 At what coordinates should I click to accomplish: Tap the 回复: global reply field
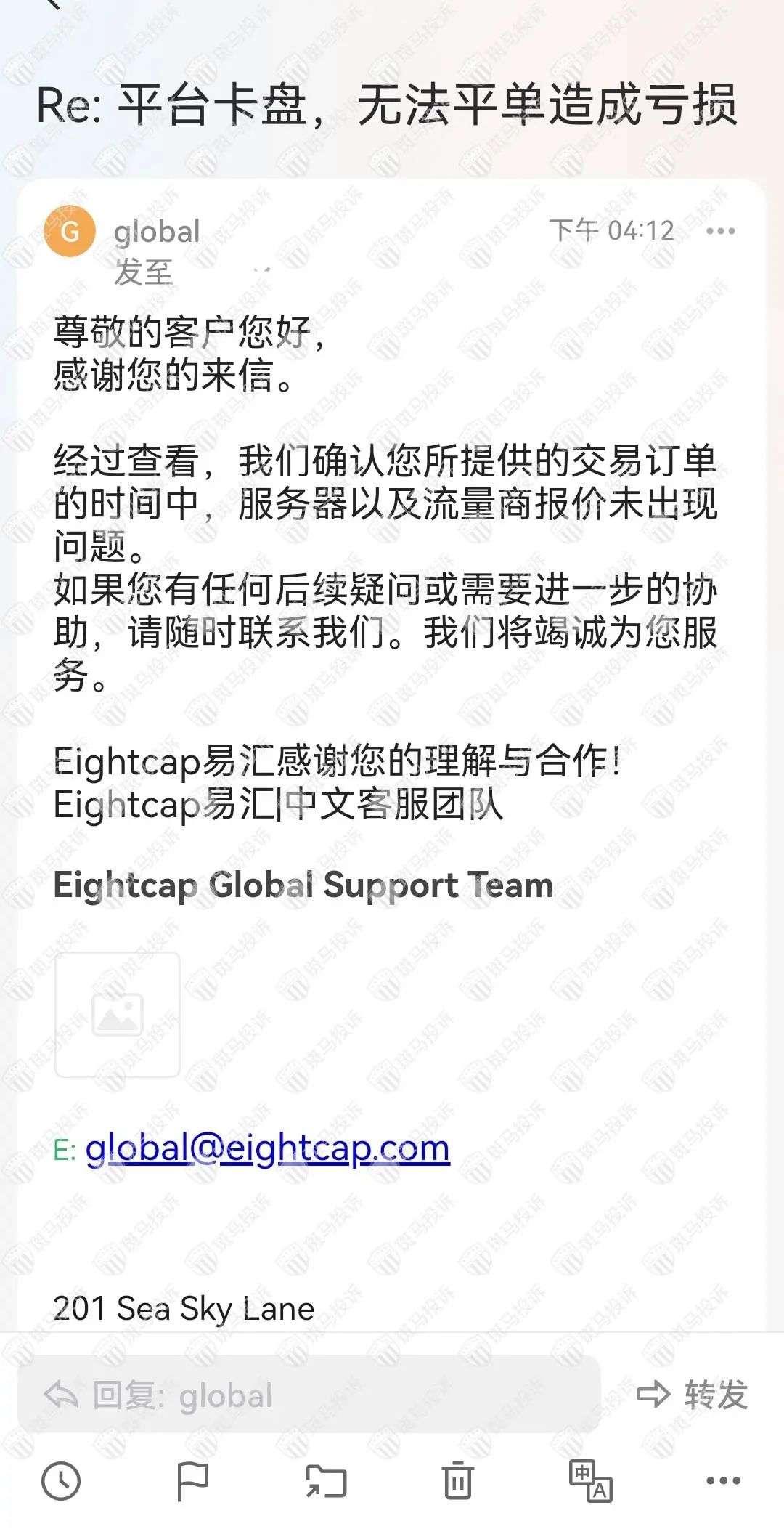pos(309,1395)
